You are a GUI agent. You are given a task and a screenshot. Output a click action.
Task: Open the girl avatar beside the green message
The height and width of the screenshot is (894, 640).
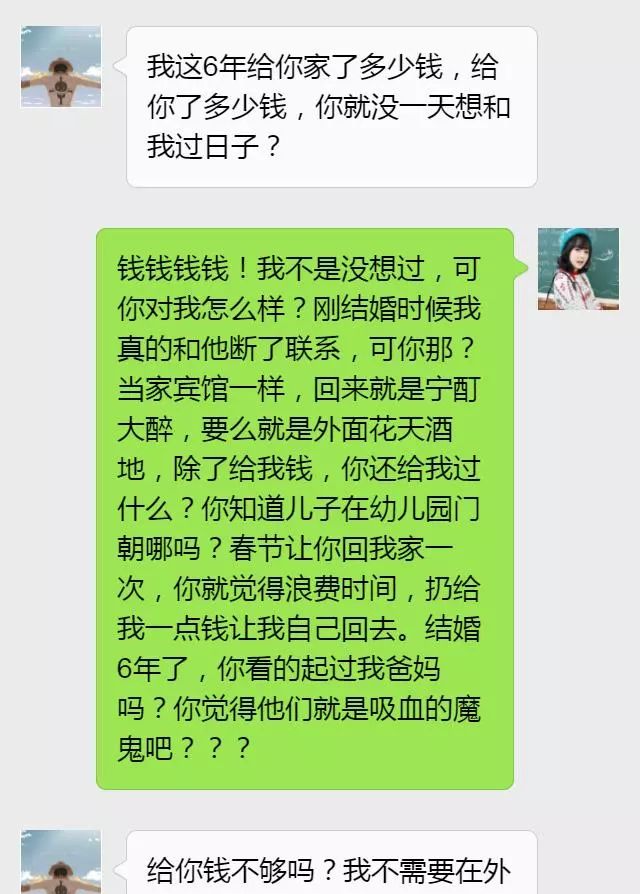click(x=578, y=268)
